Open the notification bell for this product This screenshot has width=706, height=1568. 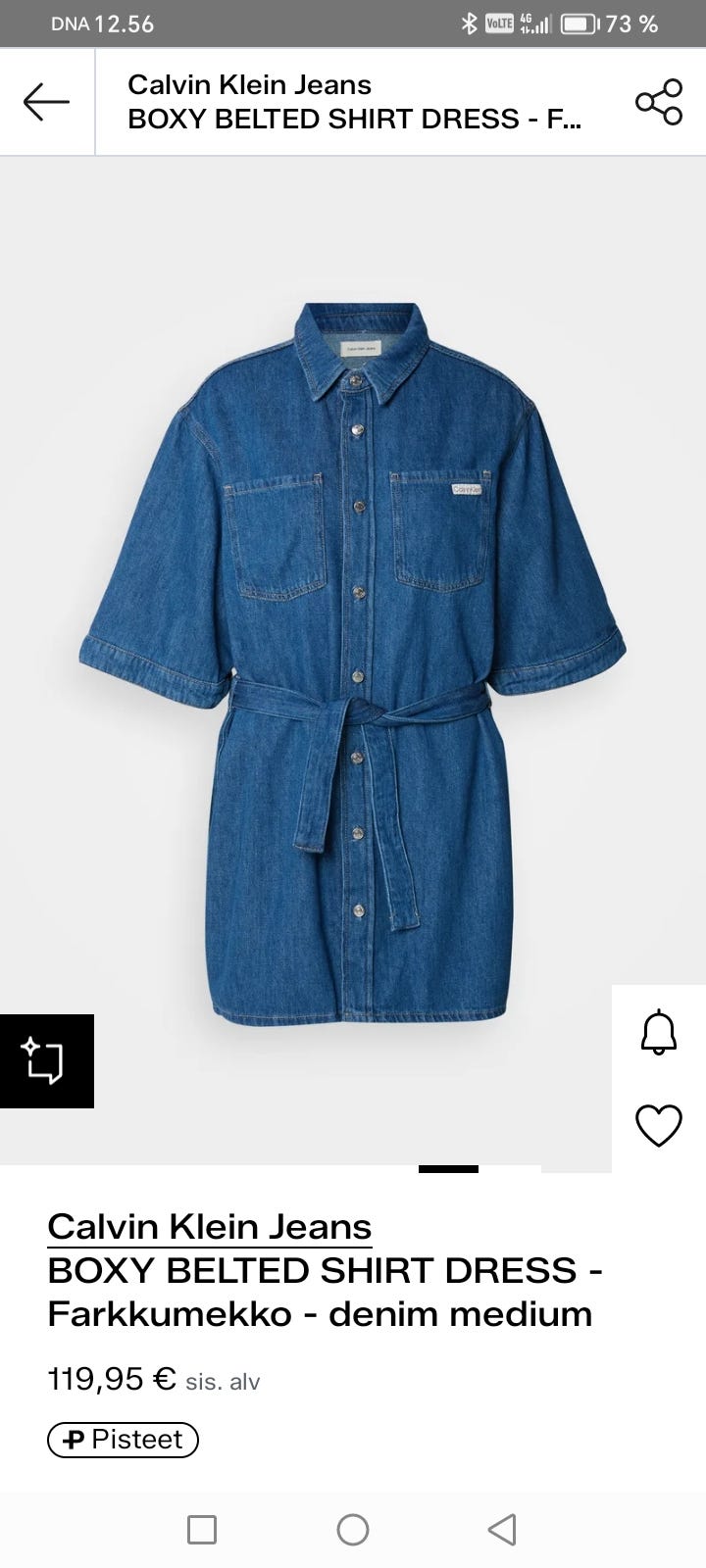tap(659, 1032)
